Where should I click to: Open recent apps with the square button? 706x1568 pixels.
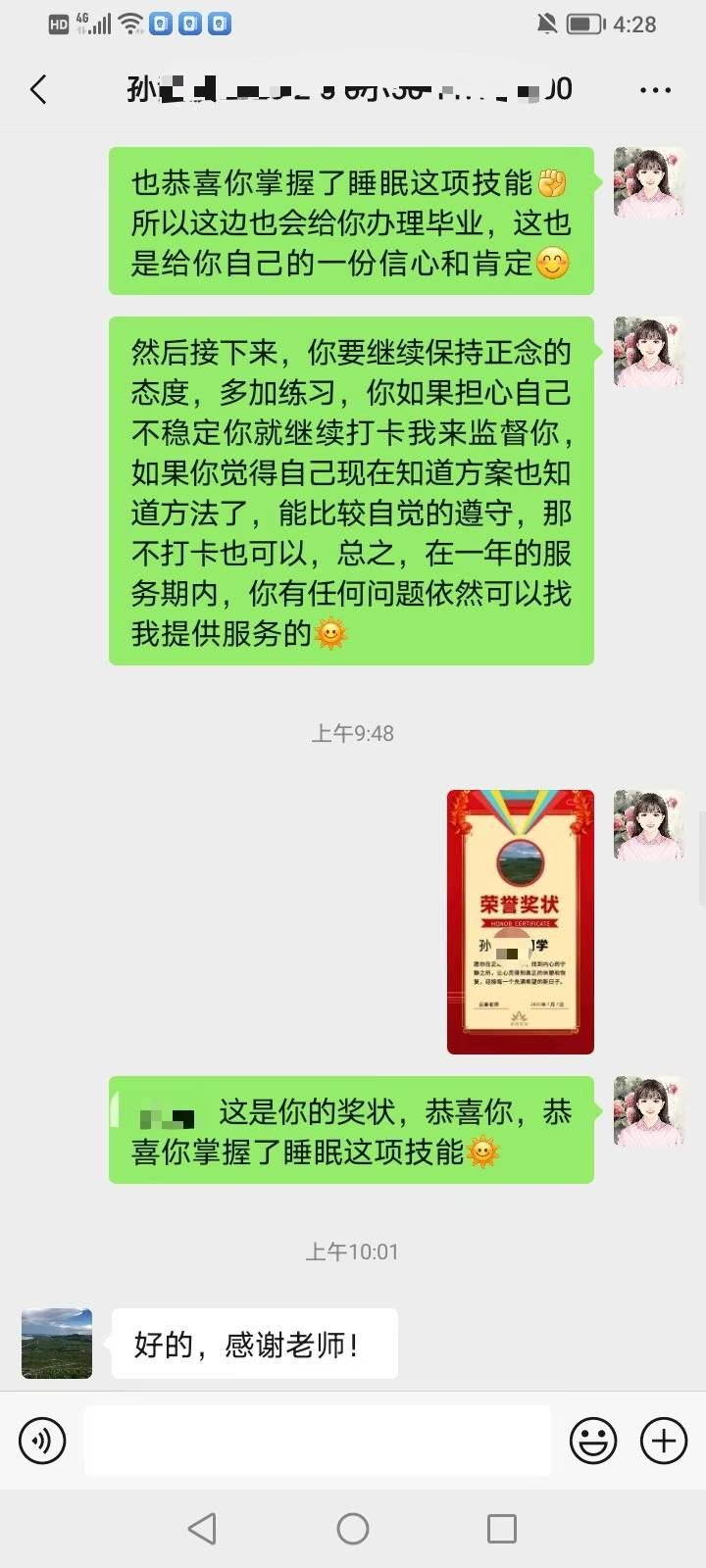(502, 1529)
